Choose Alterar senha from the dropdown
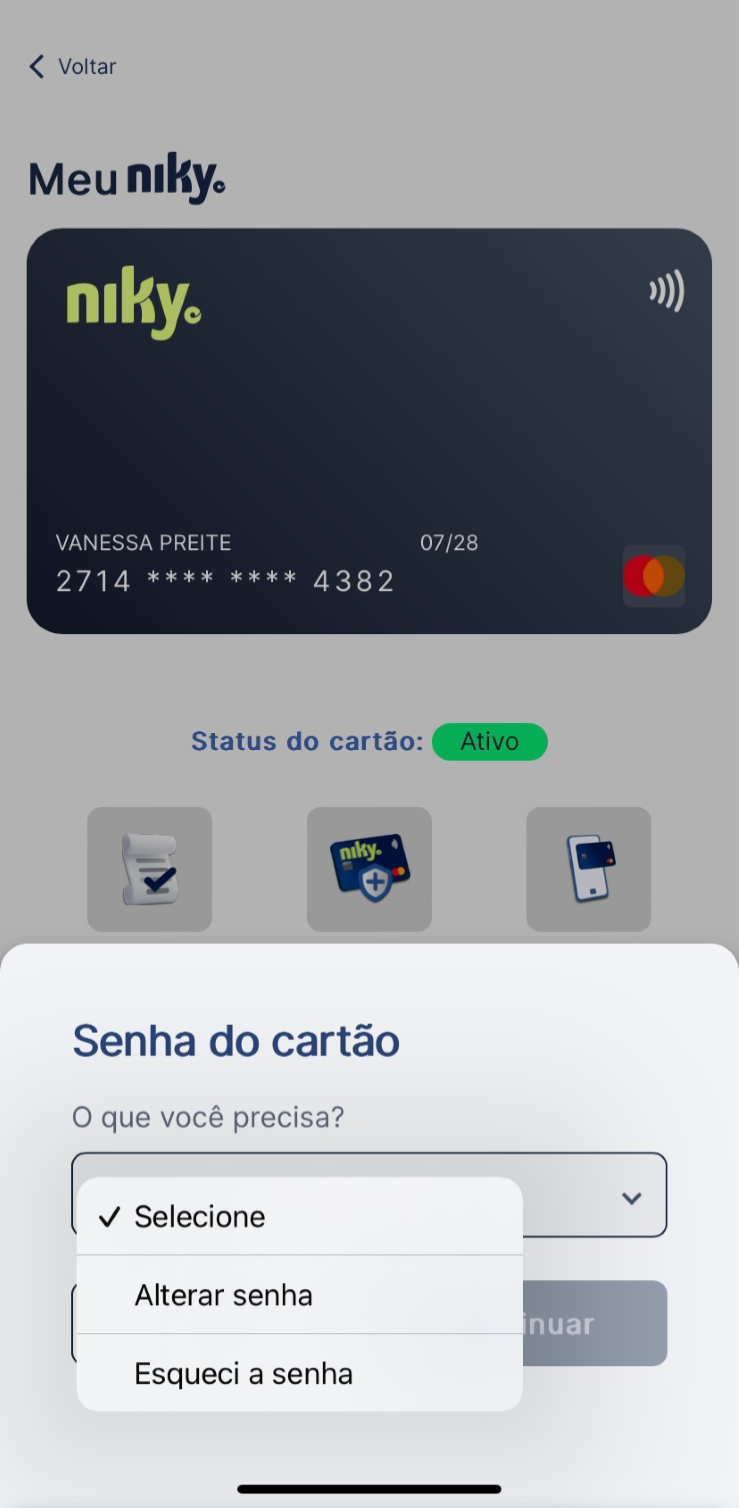 click(224, 1295)
